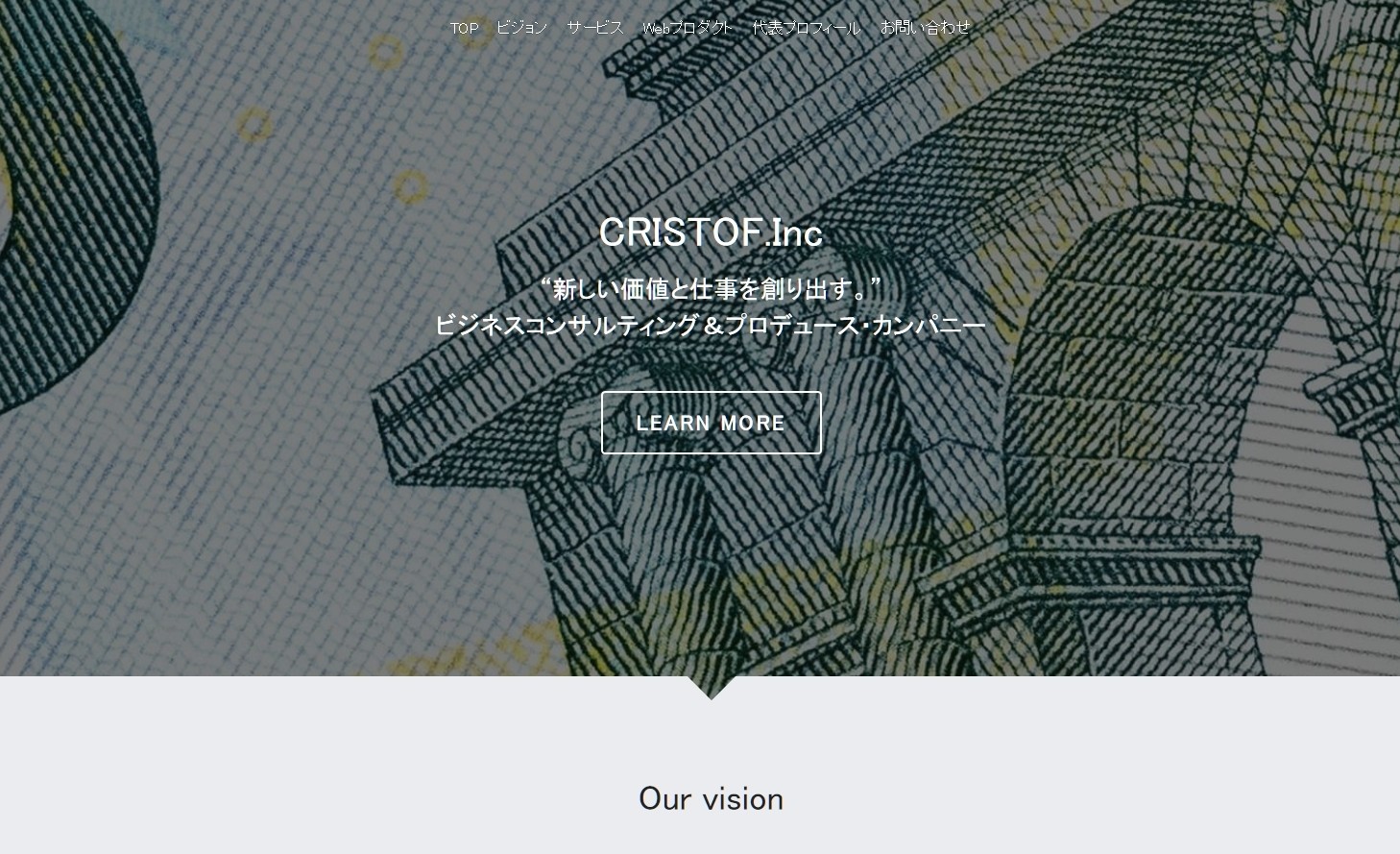
Task: Select サービス in the top navigation
Action: tap(594, 28)
